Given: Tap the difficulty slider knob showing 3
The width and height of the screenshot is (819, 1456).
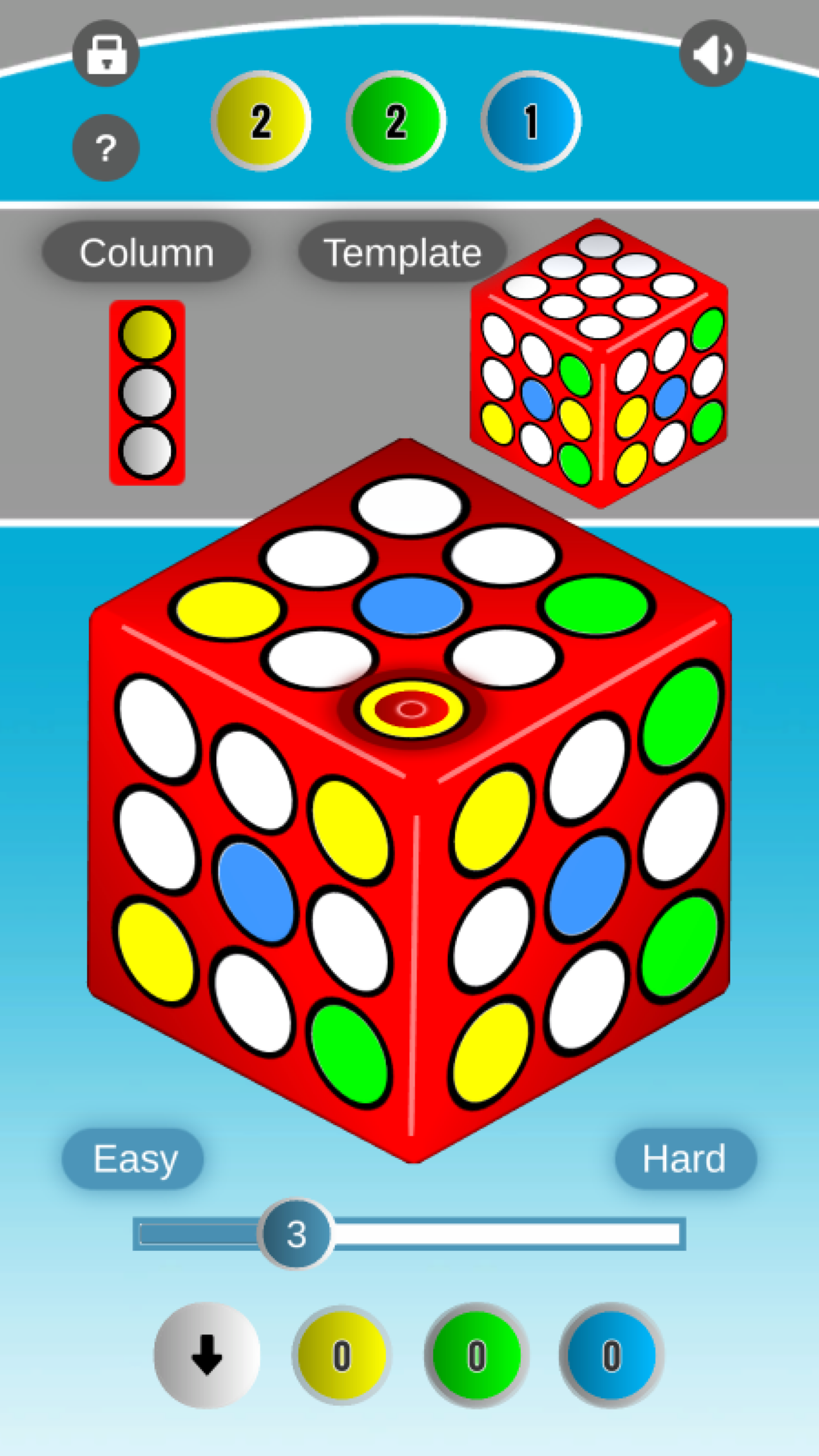Looking at the screenshot, I should click(x=296, y=1233).
